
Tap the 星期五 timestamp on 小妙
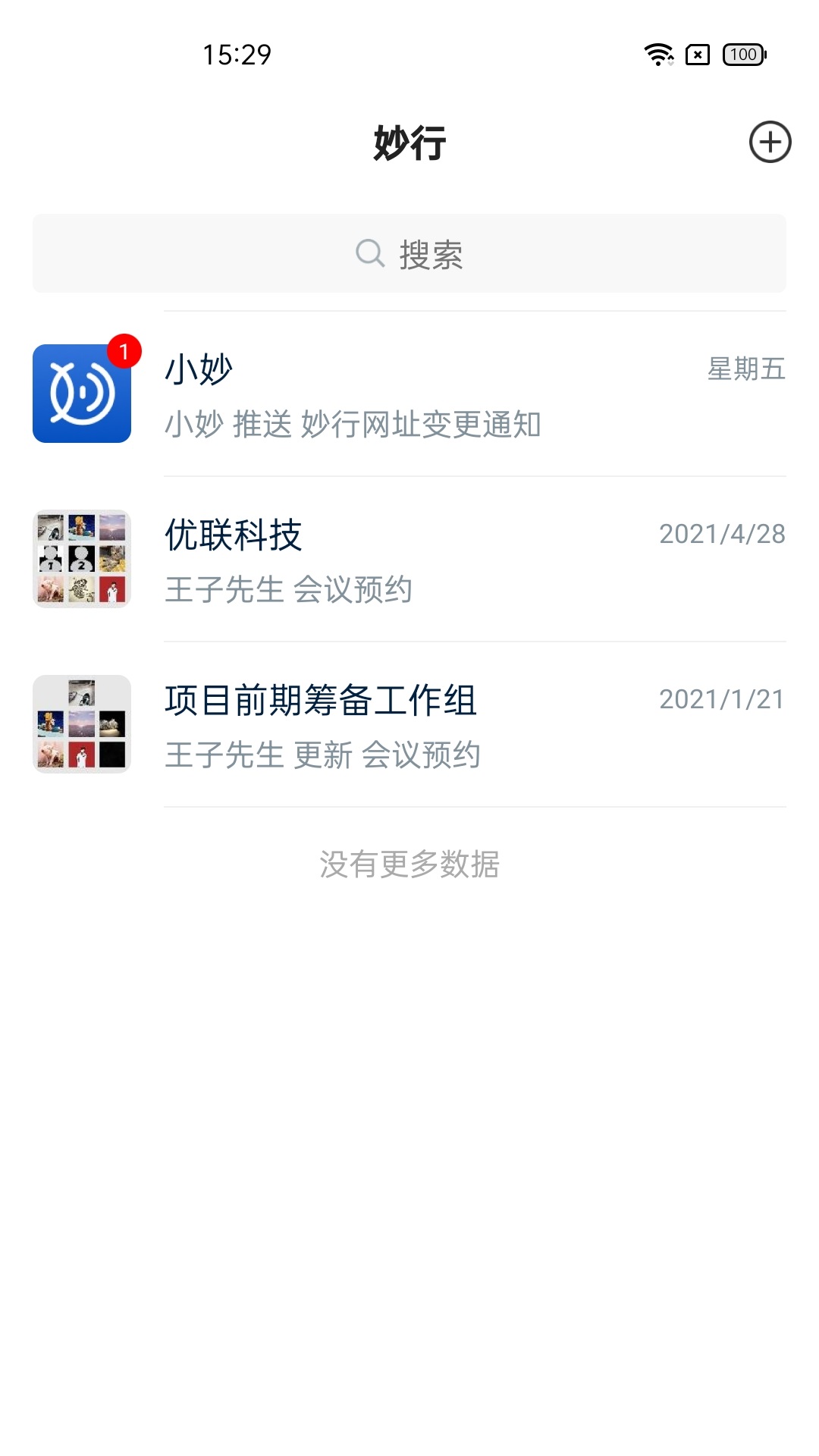pos(745,369)
